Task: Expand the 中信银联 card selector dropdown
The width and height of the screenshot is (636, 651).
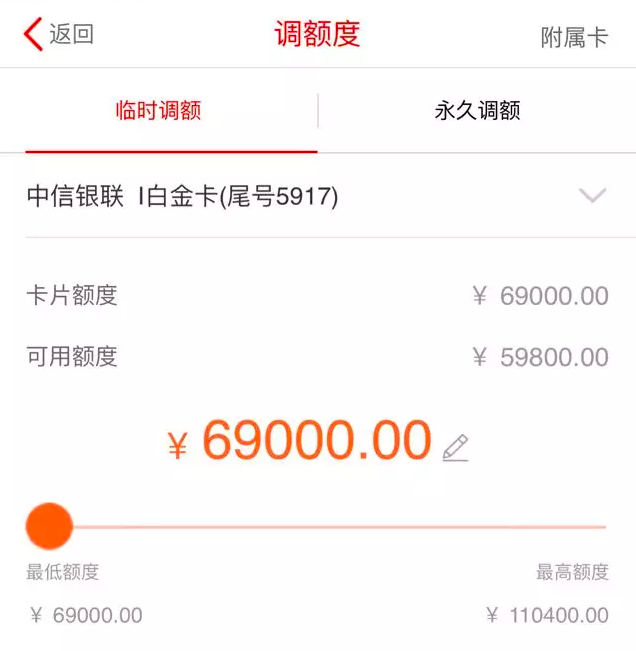Action: click(x=592, y=196)
